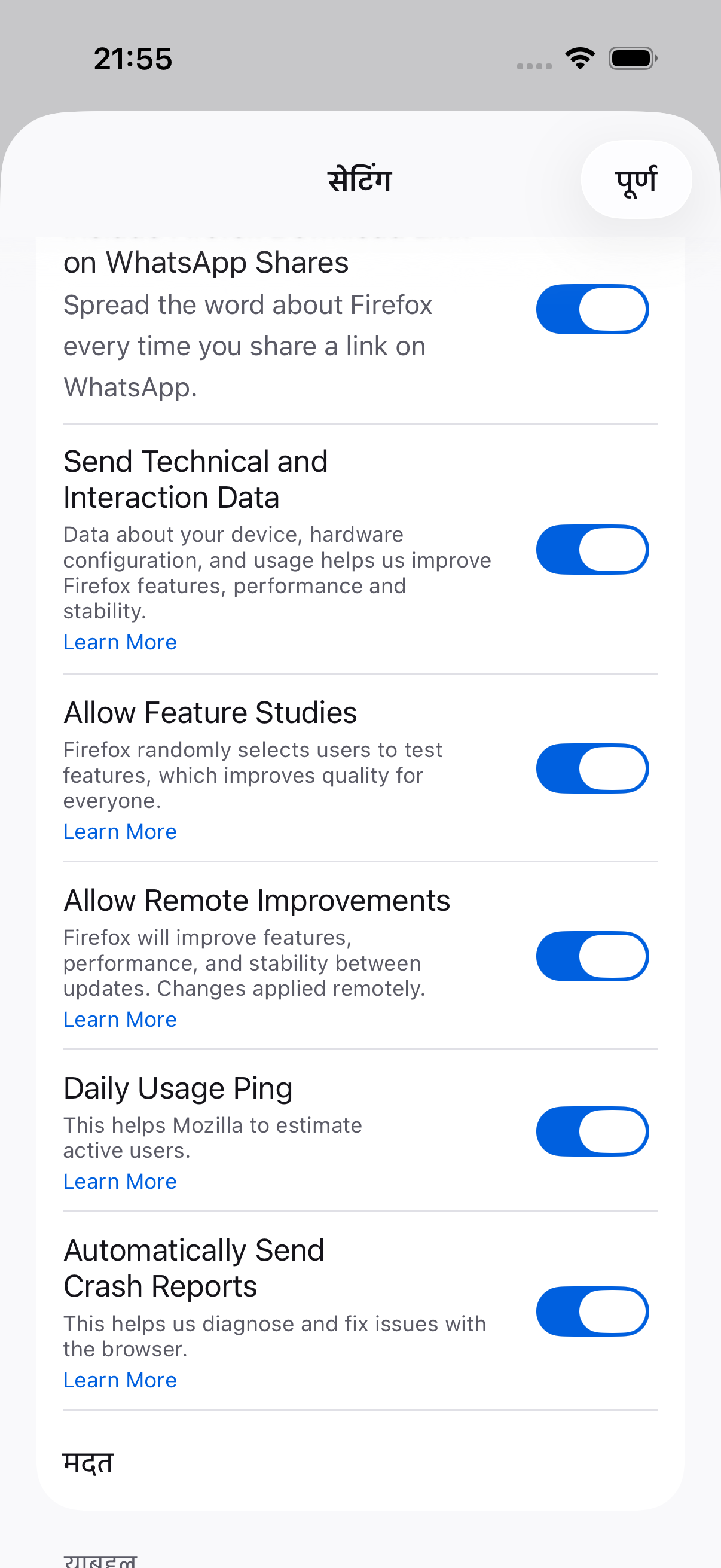721x1568 pixels.
Task: Disable Send Technical and Interaction Data
Action: pos(592,550)
